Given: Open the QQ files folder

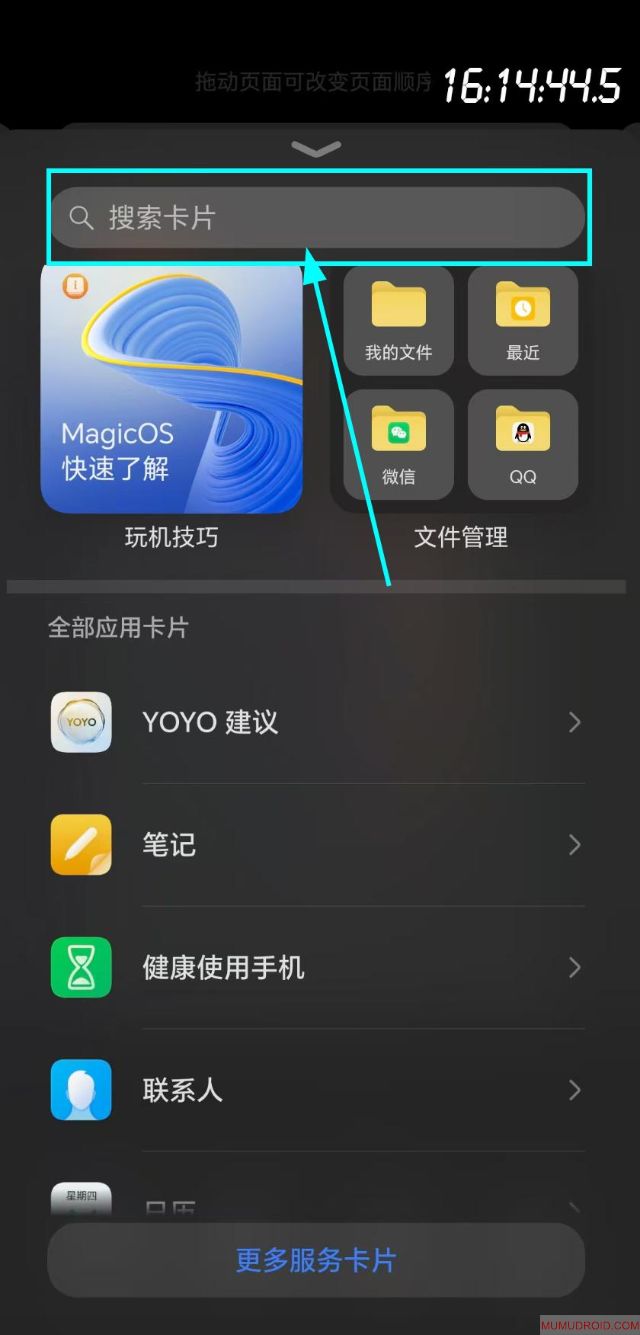Looking at the screenshot, I should [x=523, y=444].
